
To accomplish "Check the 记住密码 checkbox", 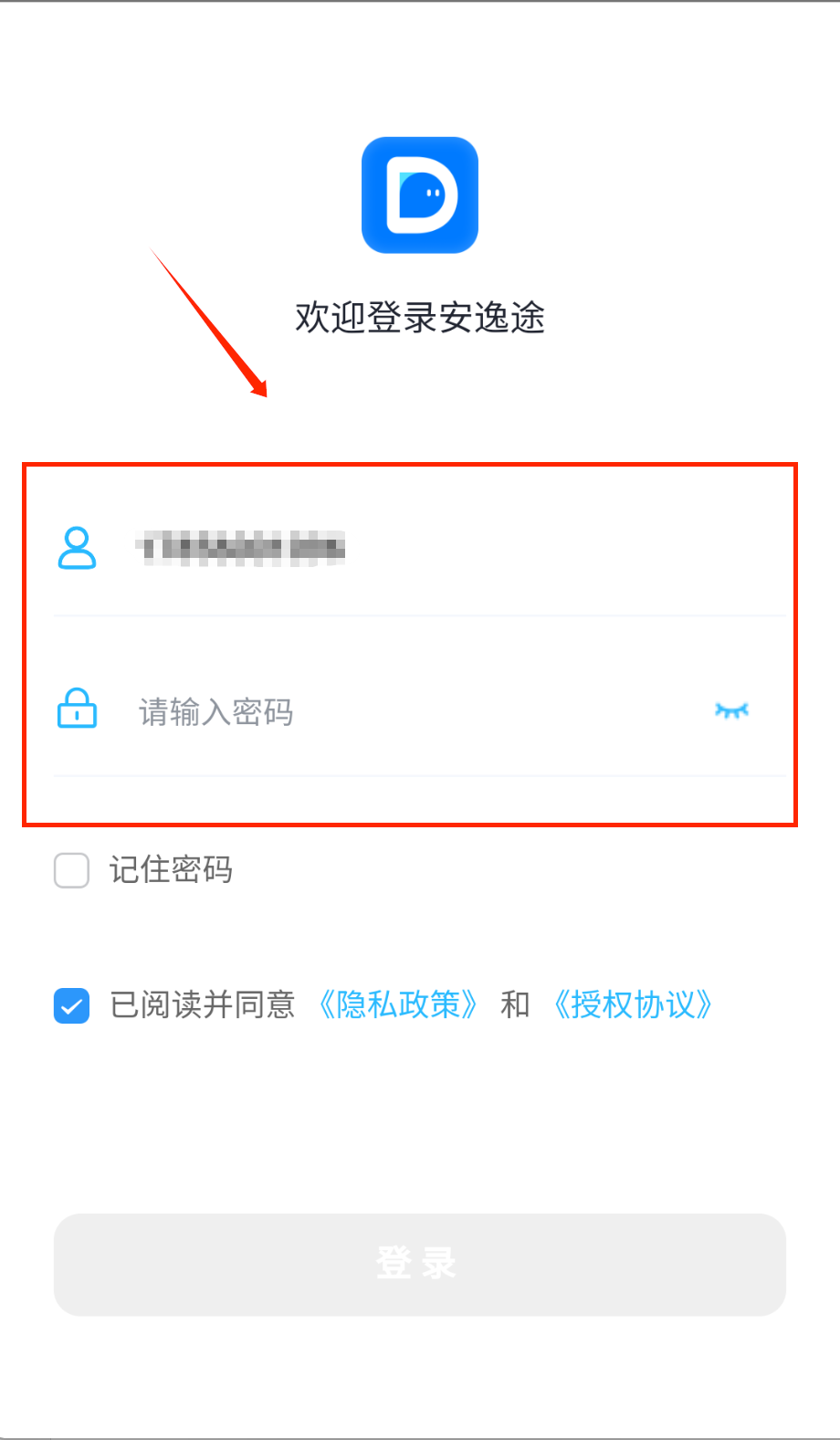I will click(71, 870).
